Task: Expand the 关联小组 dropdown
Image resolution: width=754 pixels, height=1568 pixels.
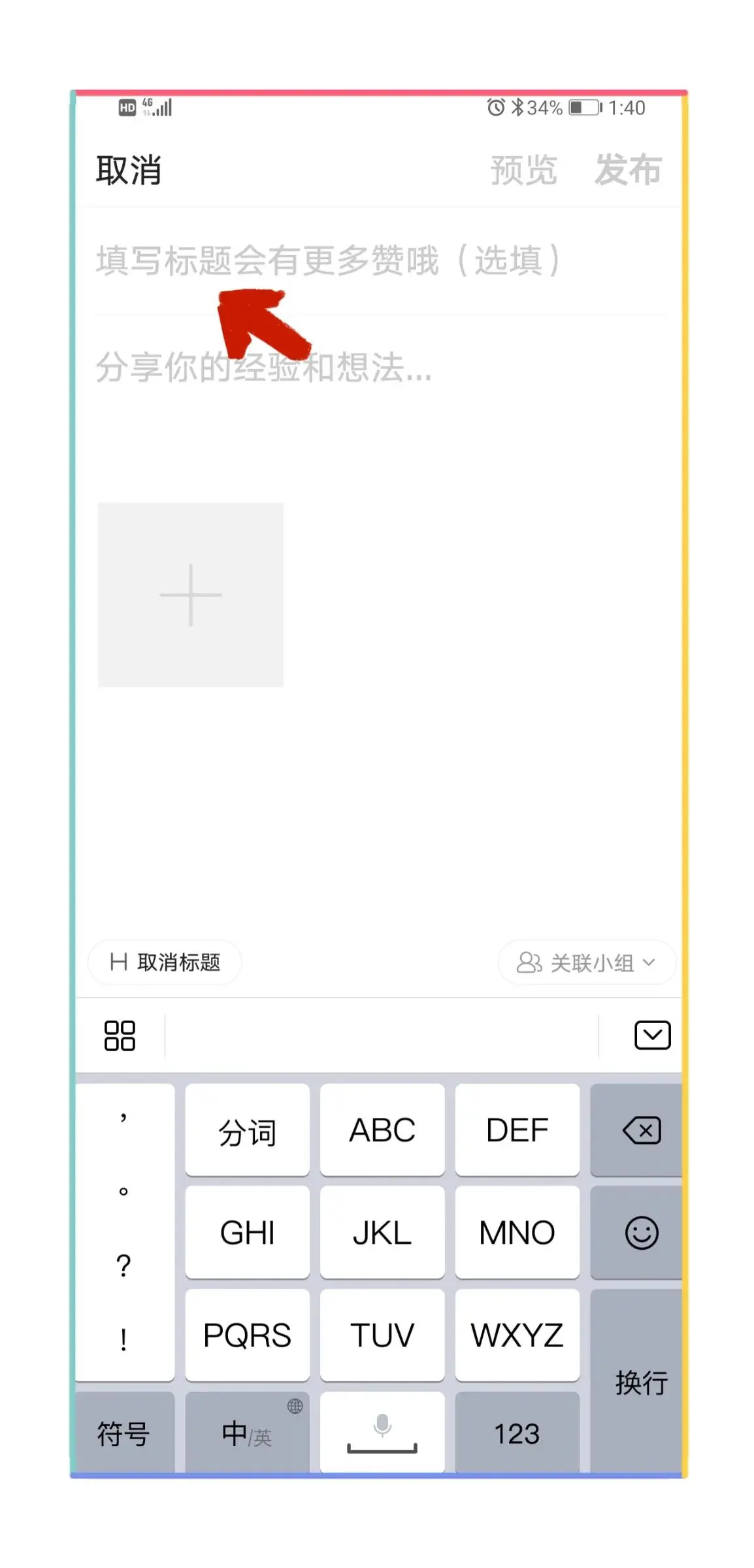Action: tap(586, 962)
